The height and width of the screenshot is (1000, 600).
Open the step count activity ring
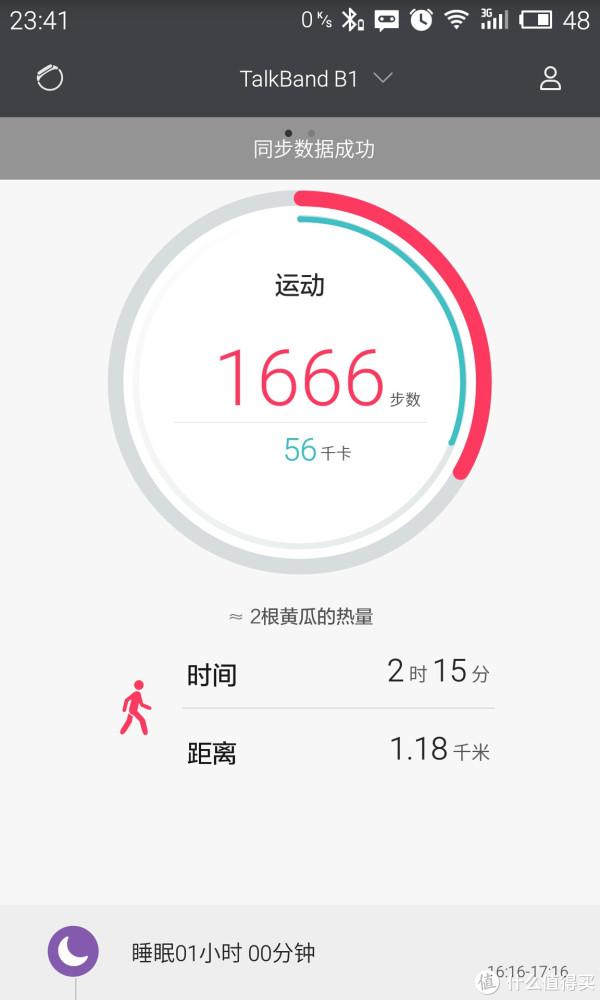(300, 381)
